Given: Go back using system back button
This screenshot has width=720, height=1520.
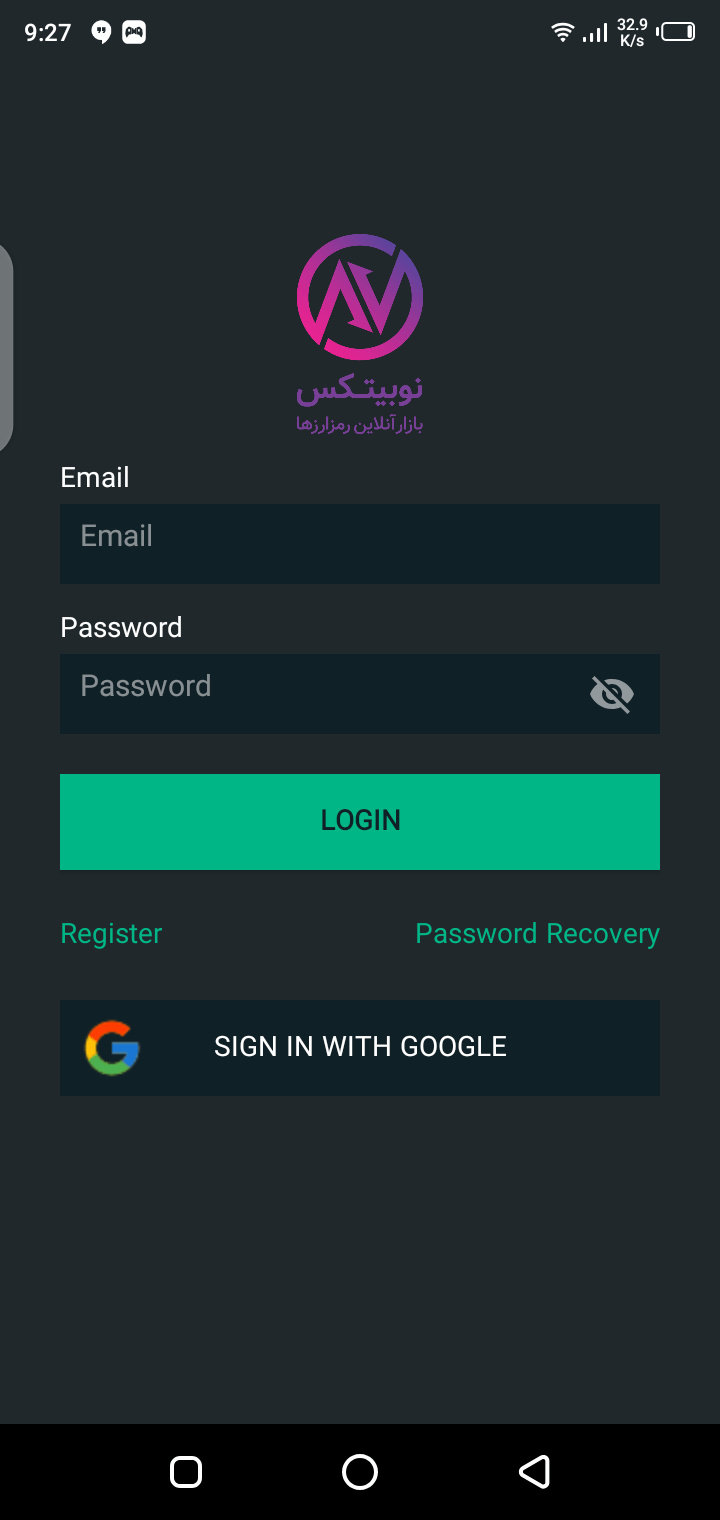Looking at the screenshot, I should [534, 1472].
